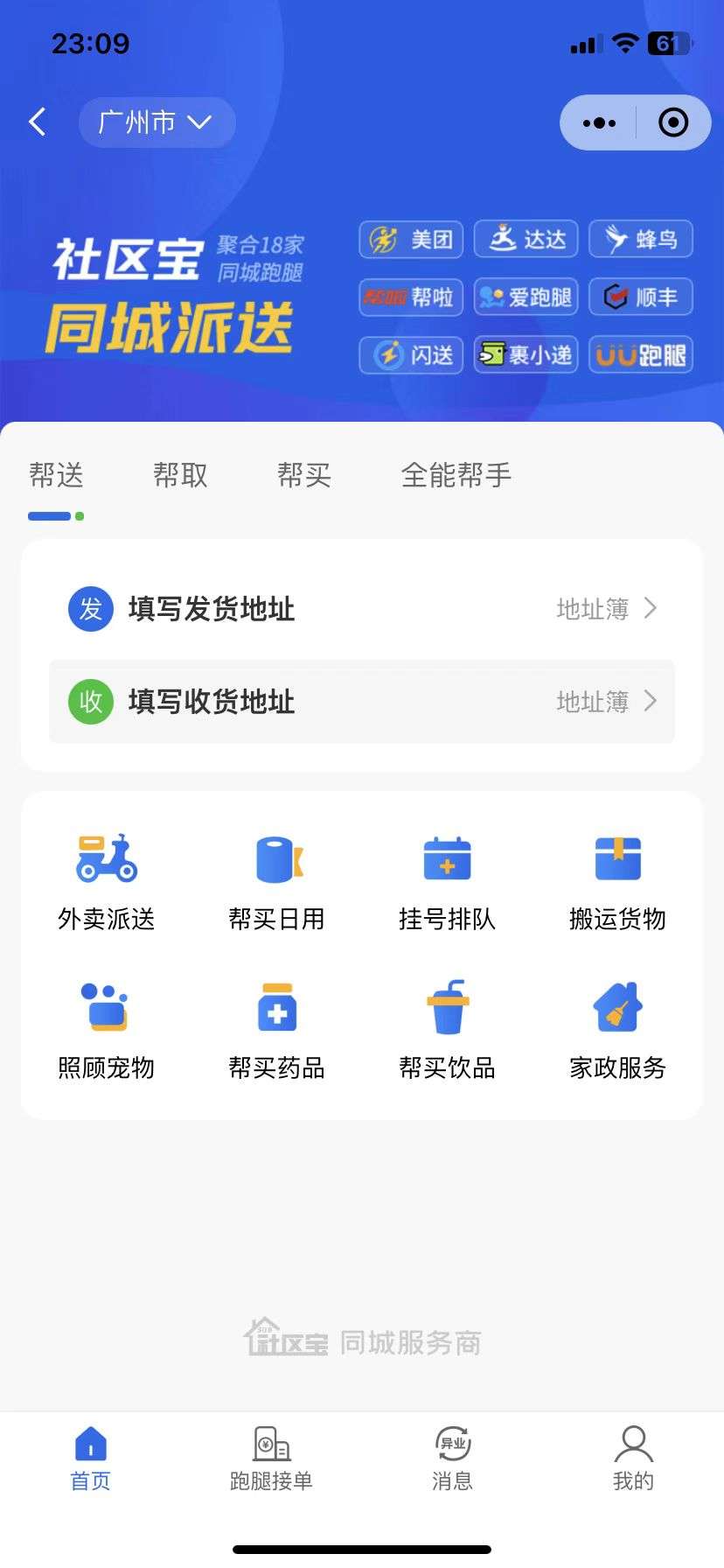Select 挂号排队 service
This screenshot has height=1568, width=724.
[447, 881]
